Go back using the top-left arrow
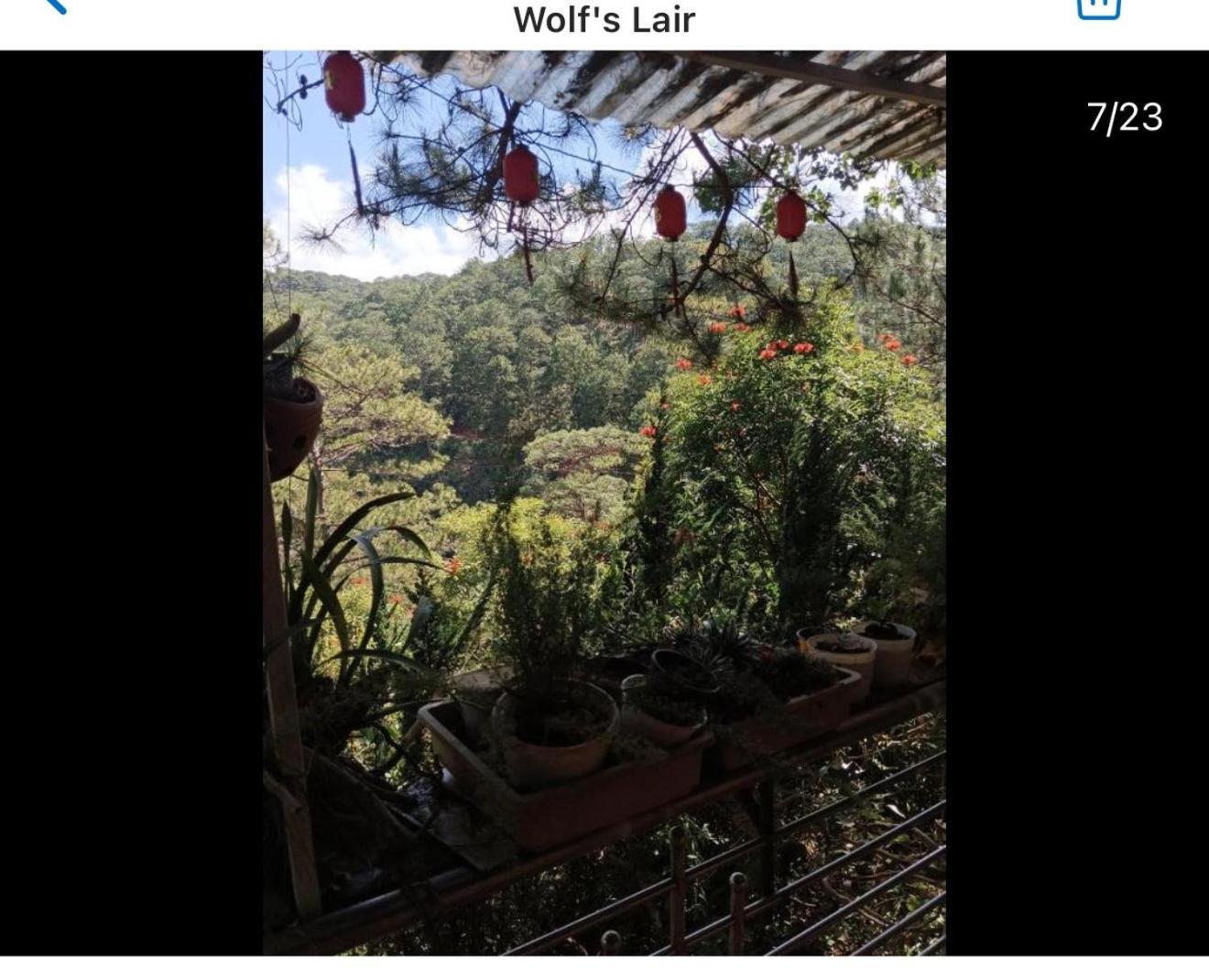Viewport: 1209px width, 980px height. (55, 5)
